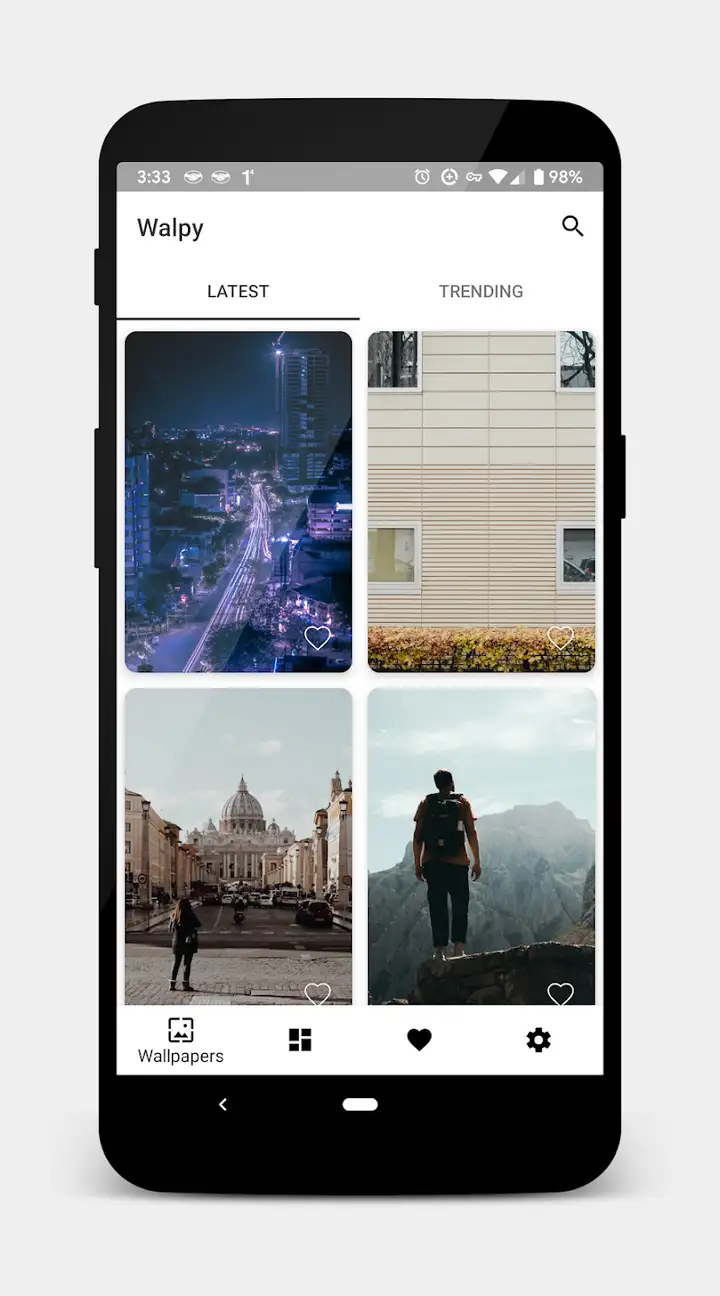Open the beige building wall wallpaper

tap(481, 501)
